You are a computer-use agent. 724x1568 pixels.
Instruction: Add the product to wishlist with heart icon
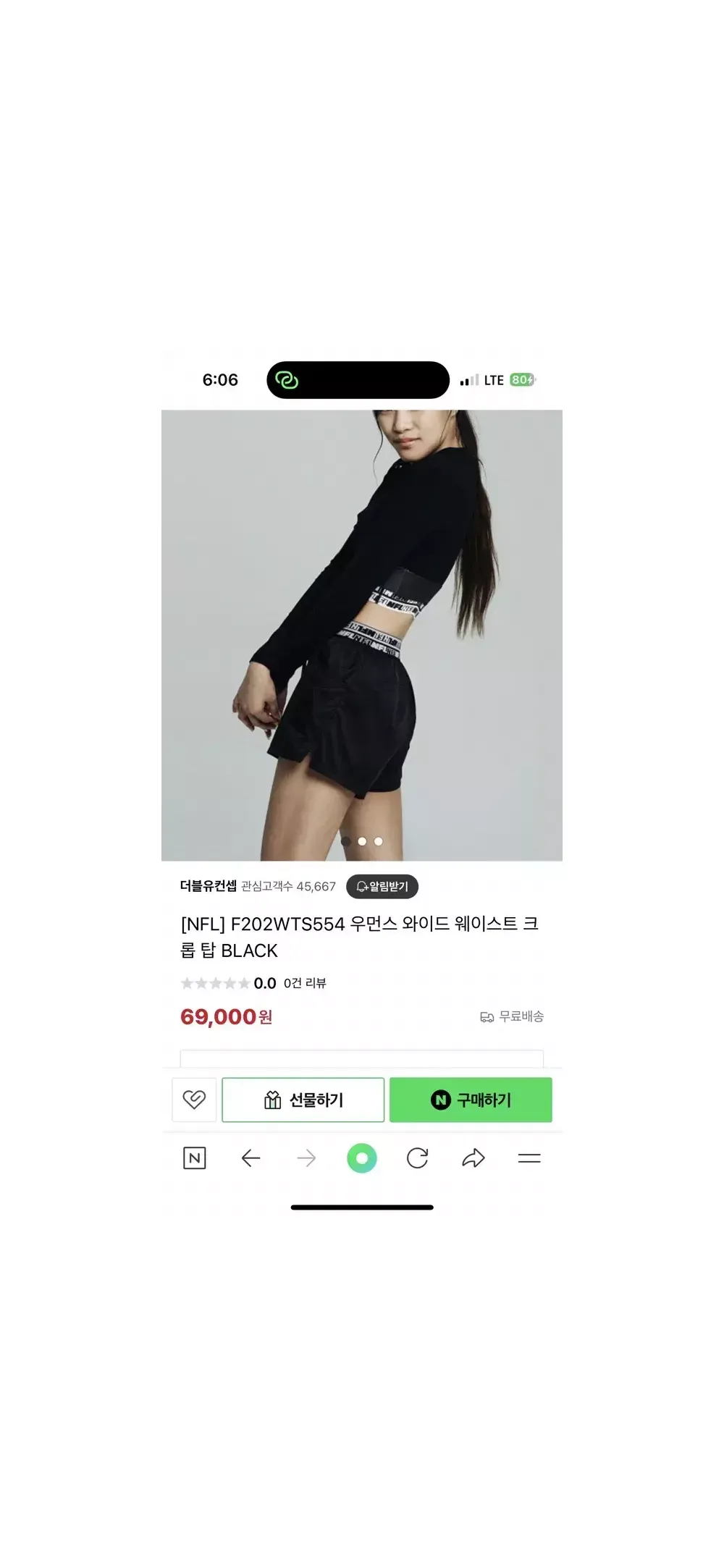194,1100
